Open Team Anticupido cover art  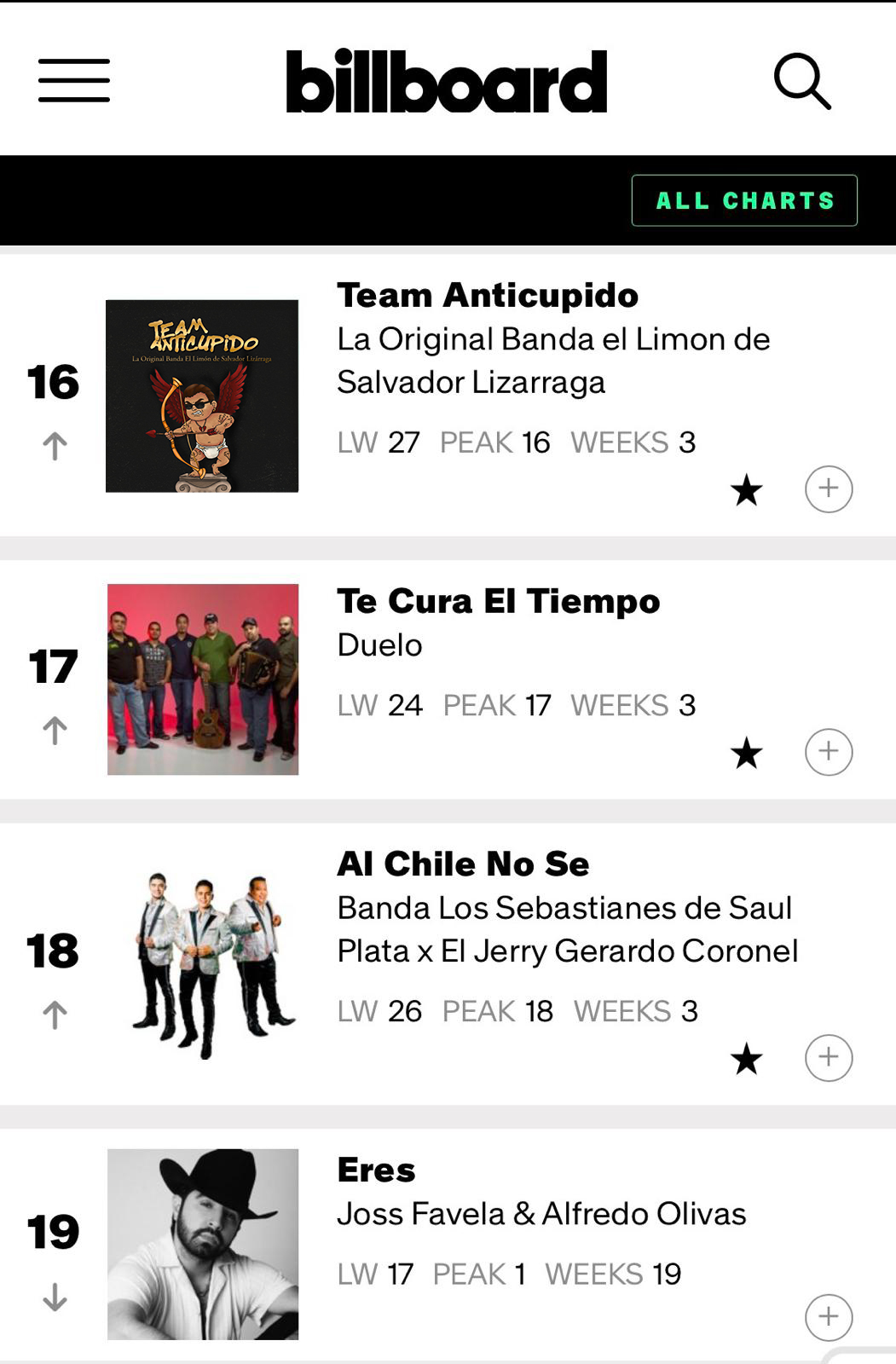(202, 396)
